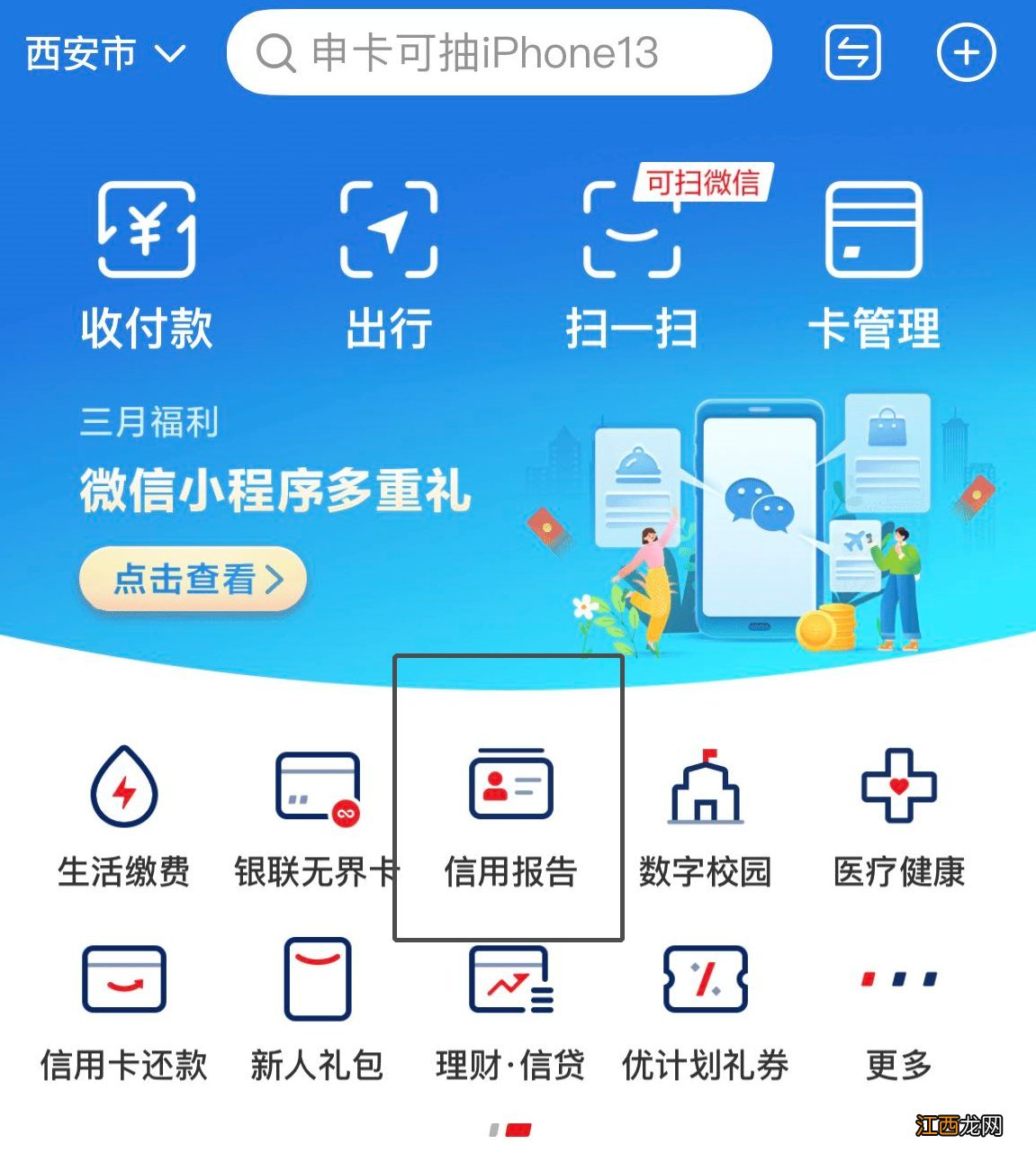Tap 点击查看 on the promotion banner
Image resolution: width=1036 pixels, height=1153 pixels.
193,580
